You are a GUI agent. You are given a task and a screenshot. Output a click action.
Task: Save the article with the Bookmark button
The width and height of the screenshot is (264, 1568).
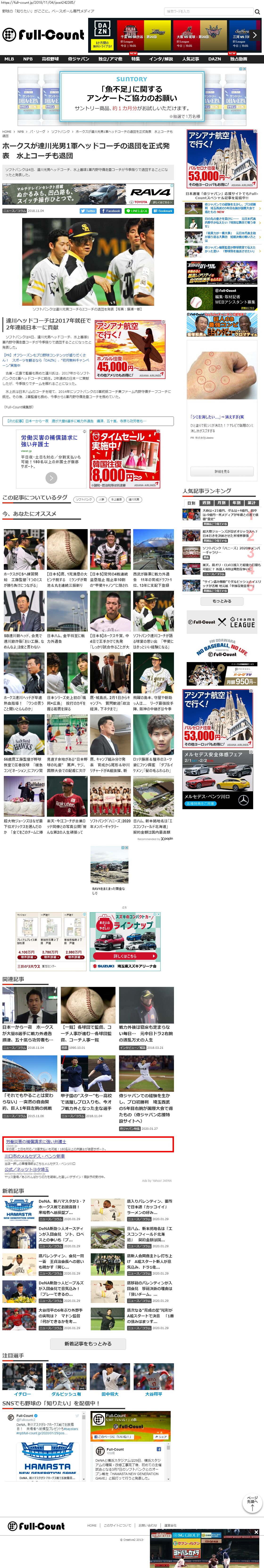click(163, 211)
